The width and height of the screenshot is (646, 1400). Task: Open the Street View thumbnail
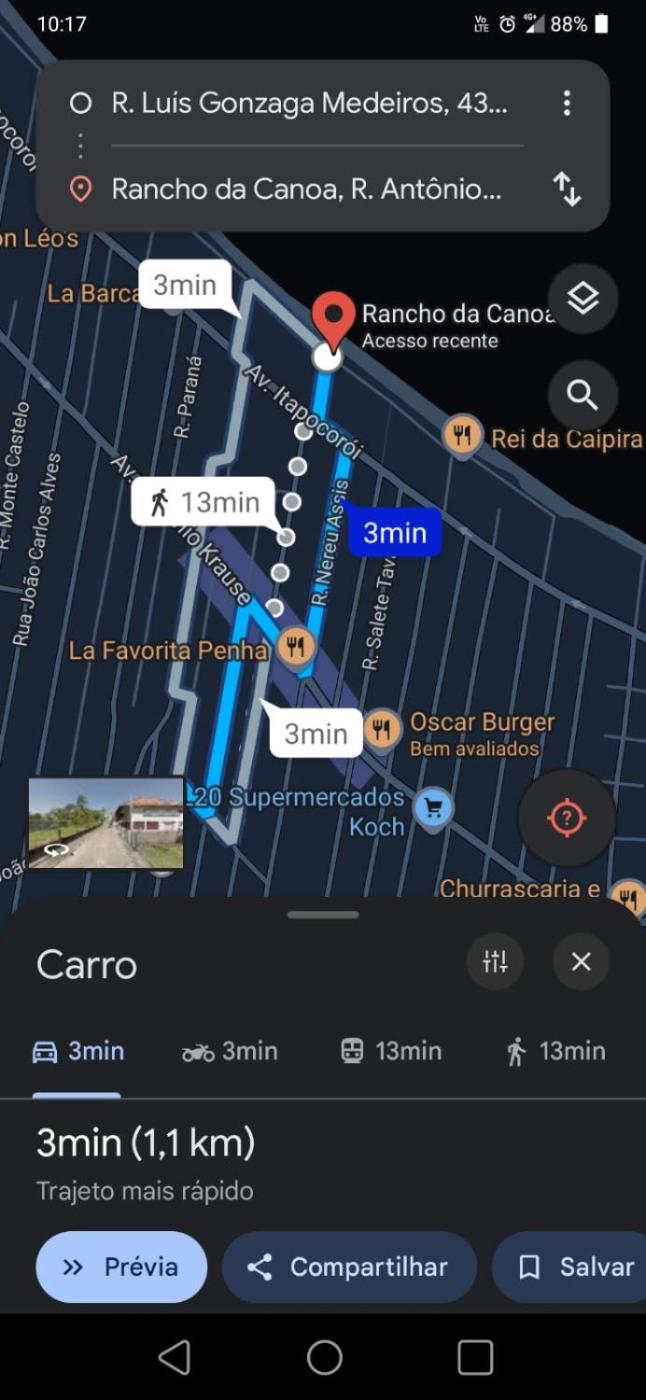106,823
